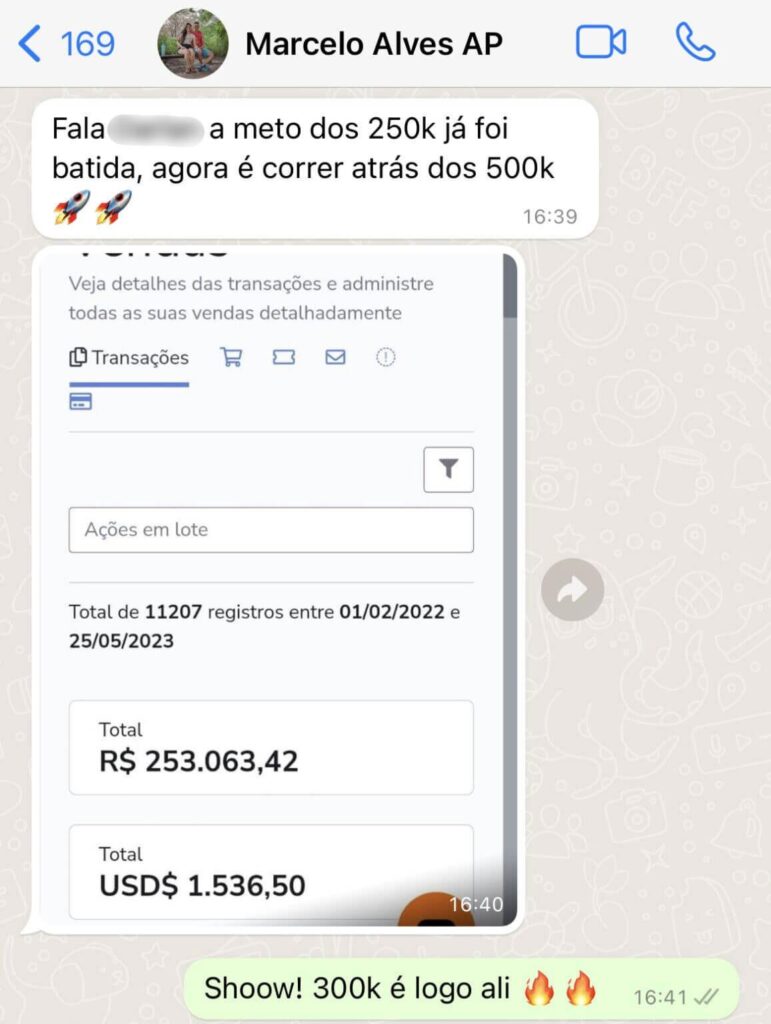Click the dashed warning circle icon
The image size is (771, 1024).
tap(387, 357)
